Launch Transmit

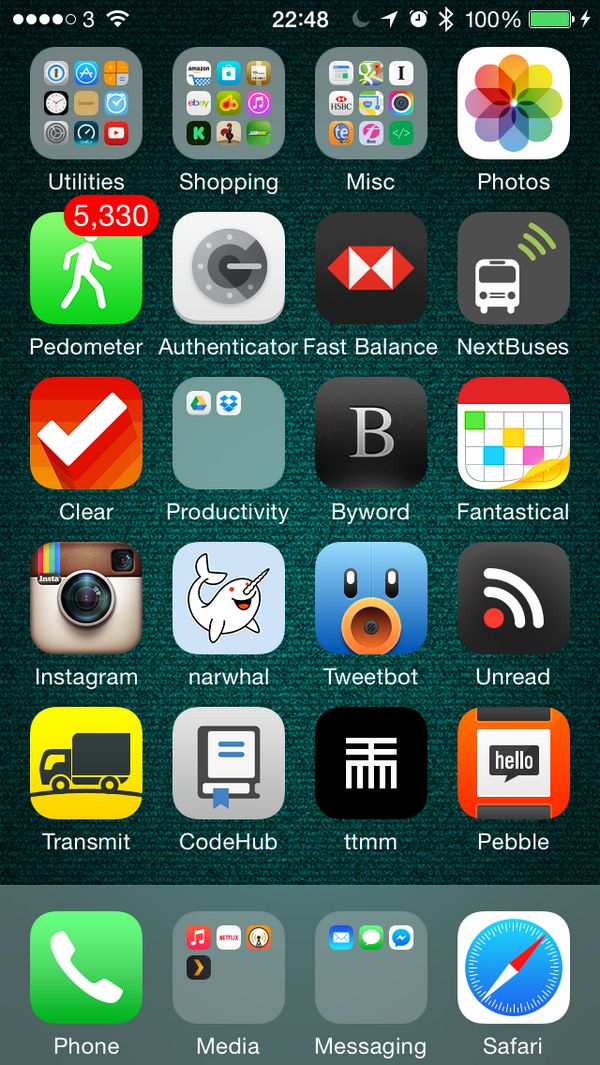86,763
